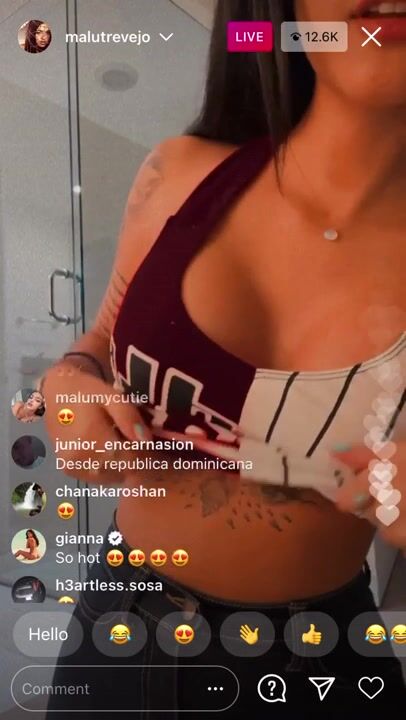
Task: Send the thumbs up emoji
Action: pyautogui.click(x=311, y=635)
